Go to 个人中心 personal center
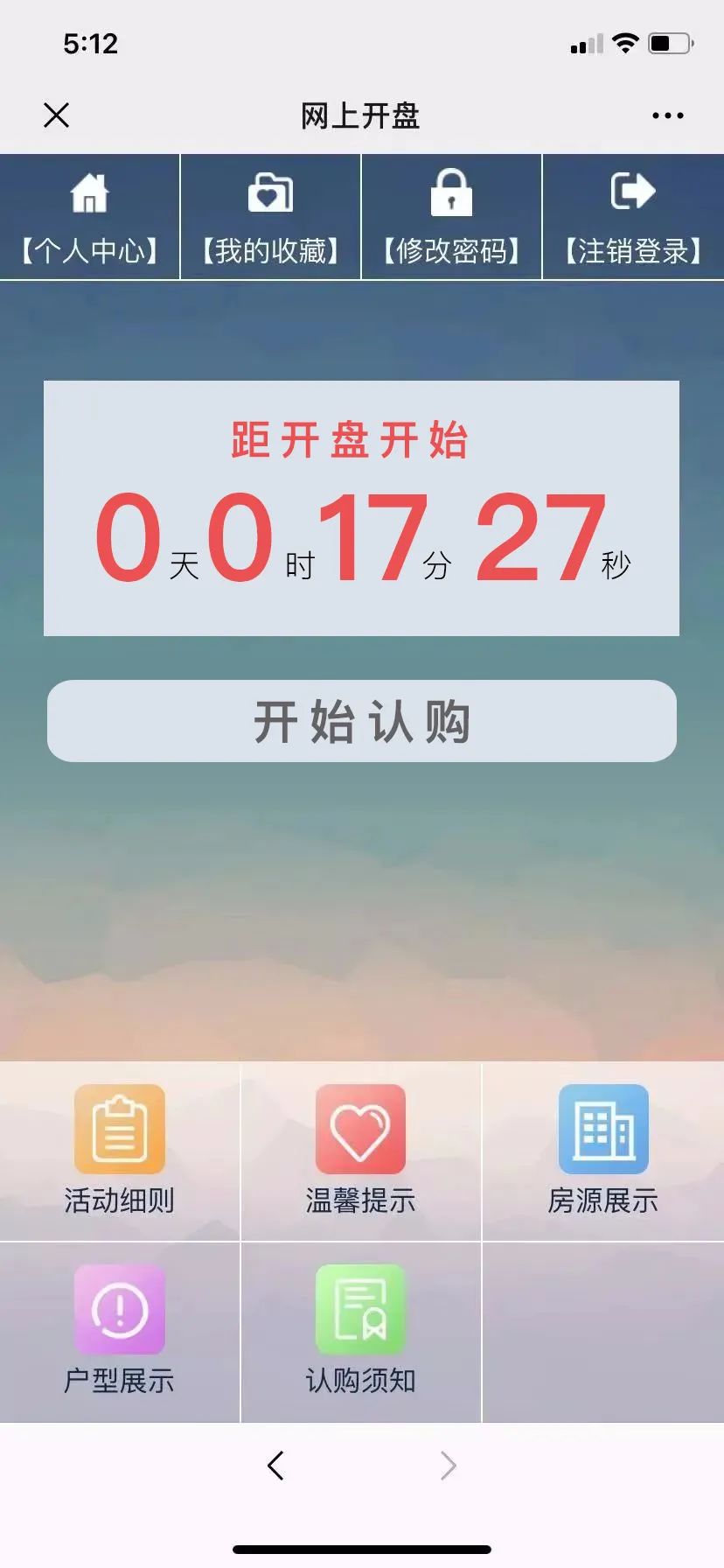This screenshot has height=1568, width=724. click(90, 217)
